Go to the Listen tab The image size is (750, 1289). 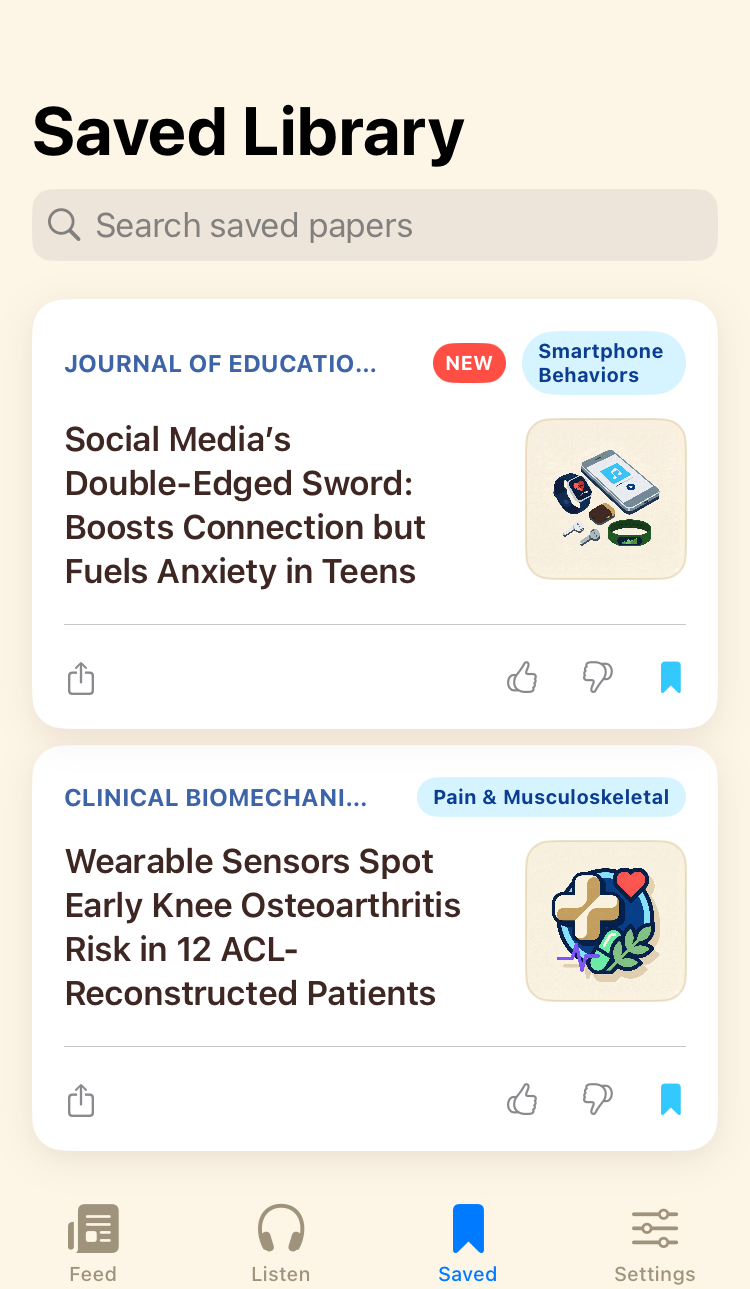(281, 1243)
